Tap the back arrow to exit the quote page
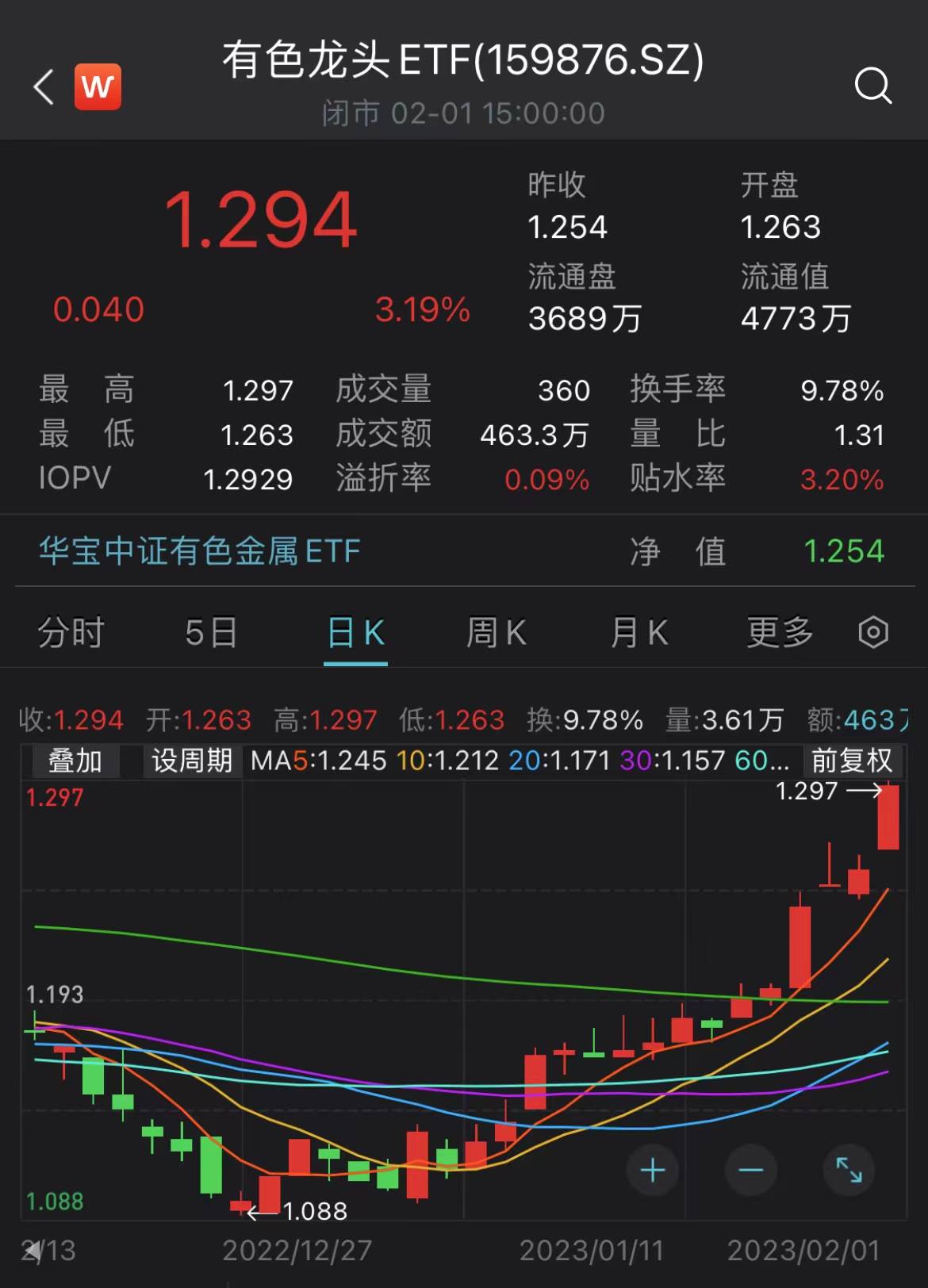The width and height of the screenshot is (928, 1288). point(42,87)
